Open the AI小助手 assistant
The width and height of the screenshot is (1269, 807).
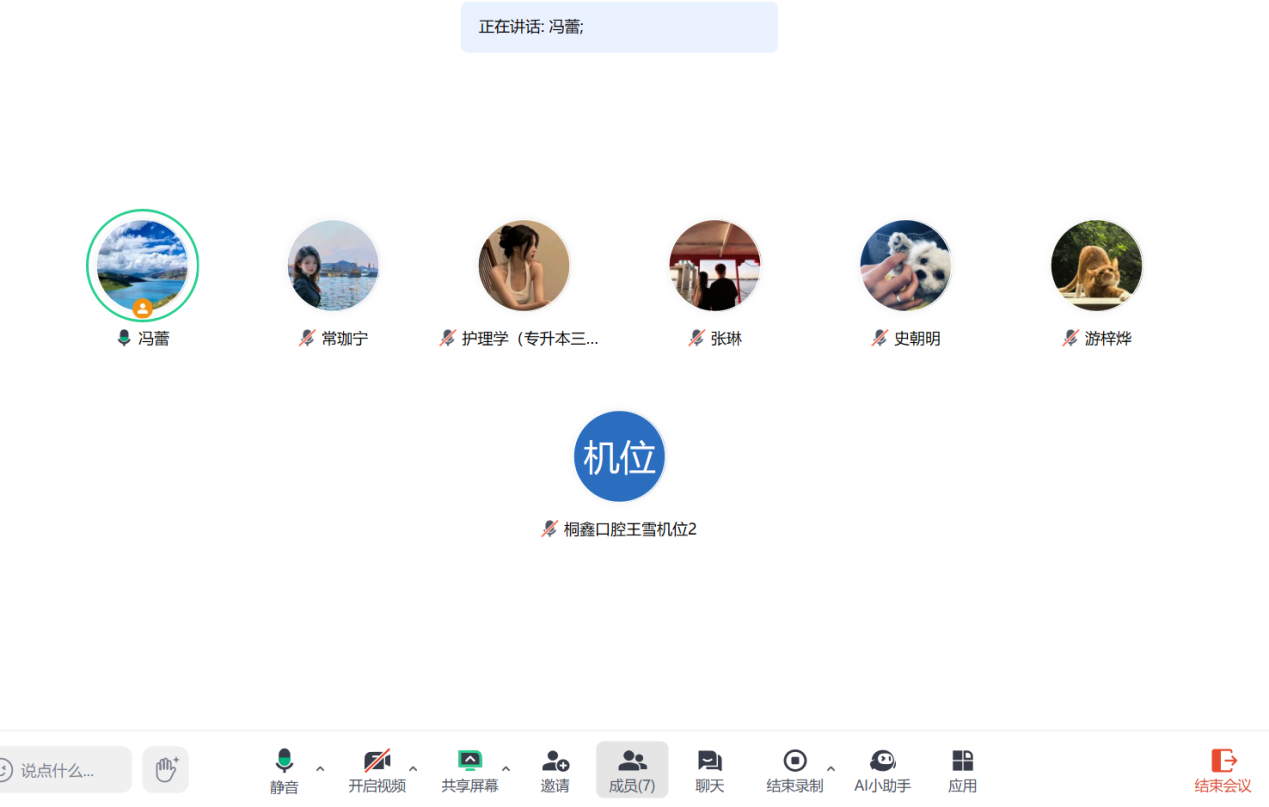click(882, 770)
